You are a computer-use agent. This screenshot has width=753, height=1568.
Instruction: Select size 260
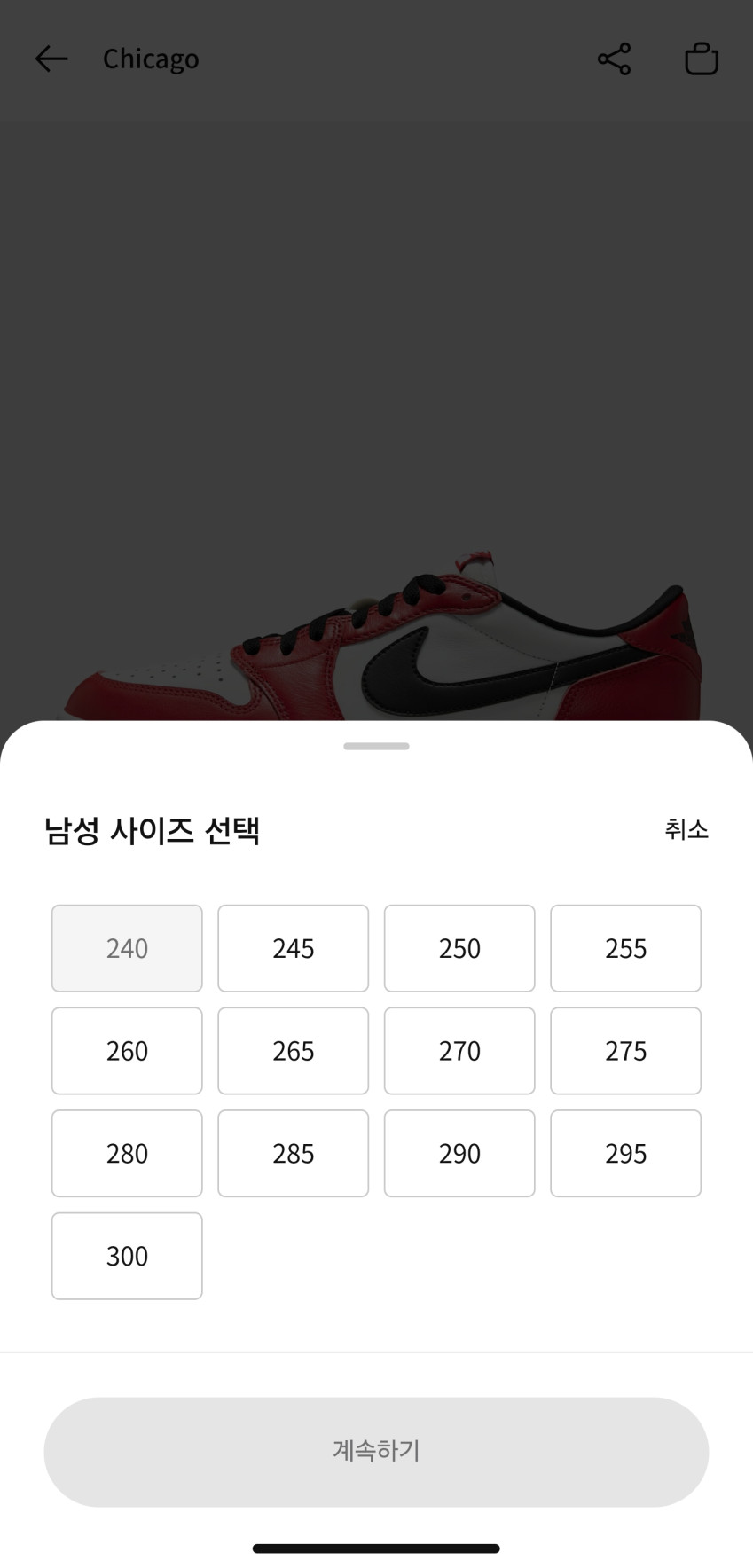pyautogui.click(x=127, y=1051)
